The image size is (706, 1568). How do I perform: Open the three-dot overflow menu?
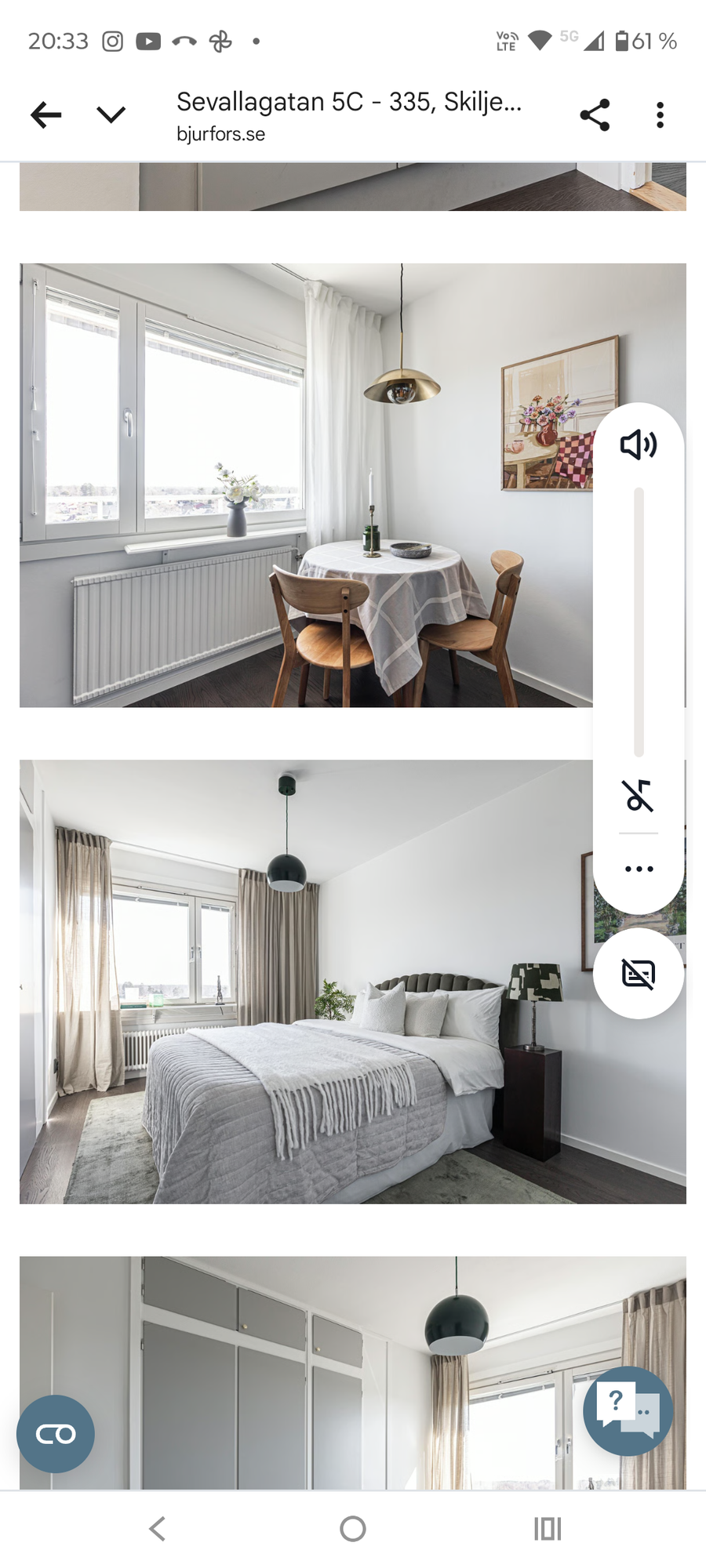point(660,115)
